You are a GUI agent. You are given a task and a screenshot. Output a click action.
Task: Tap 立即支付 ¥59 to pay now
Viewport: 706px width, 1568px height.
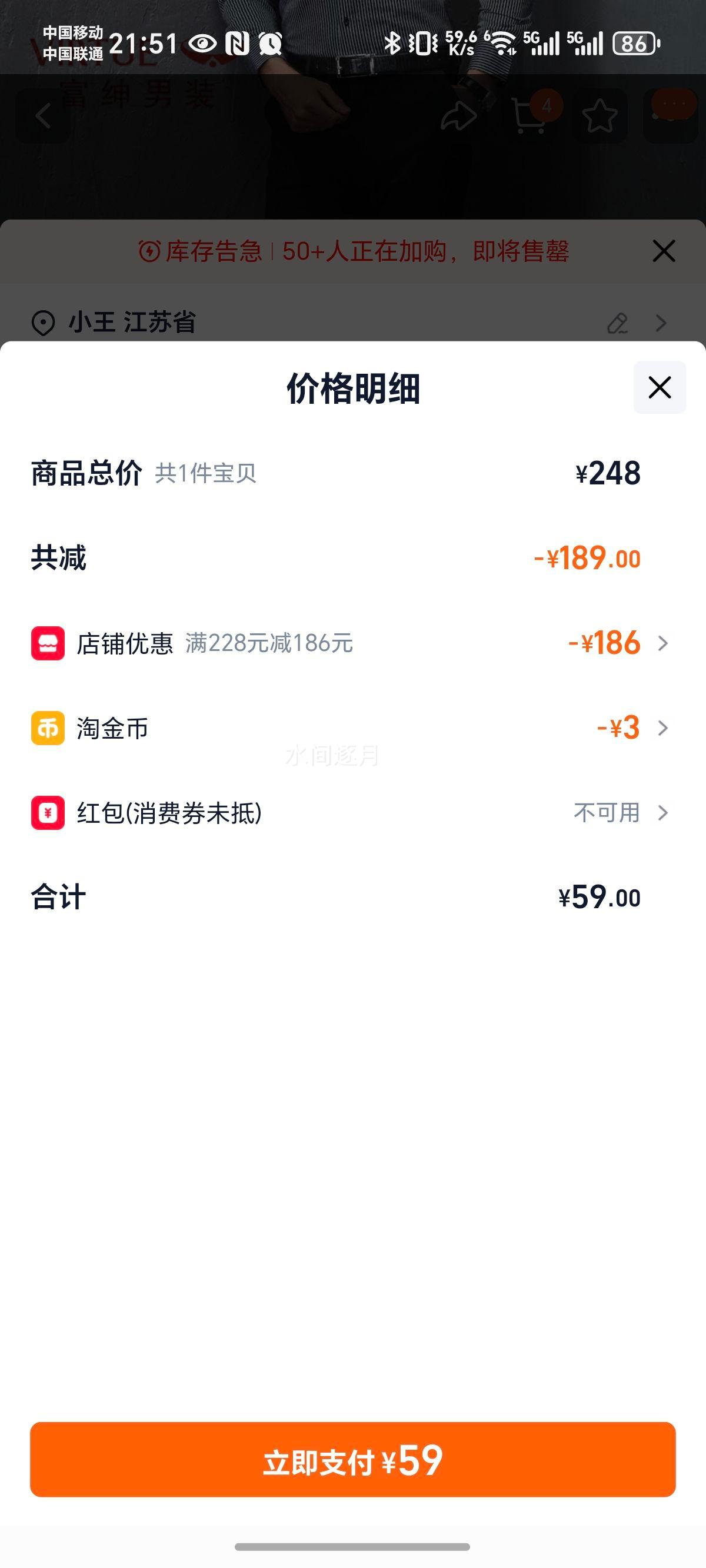click(x=352, y=1460)
